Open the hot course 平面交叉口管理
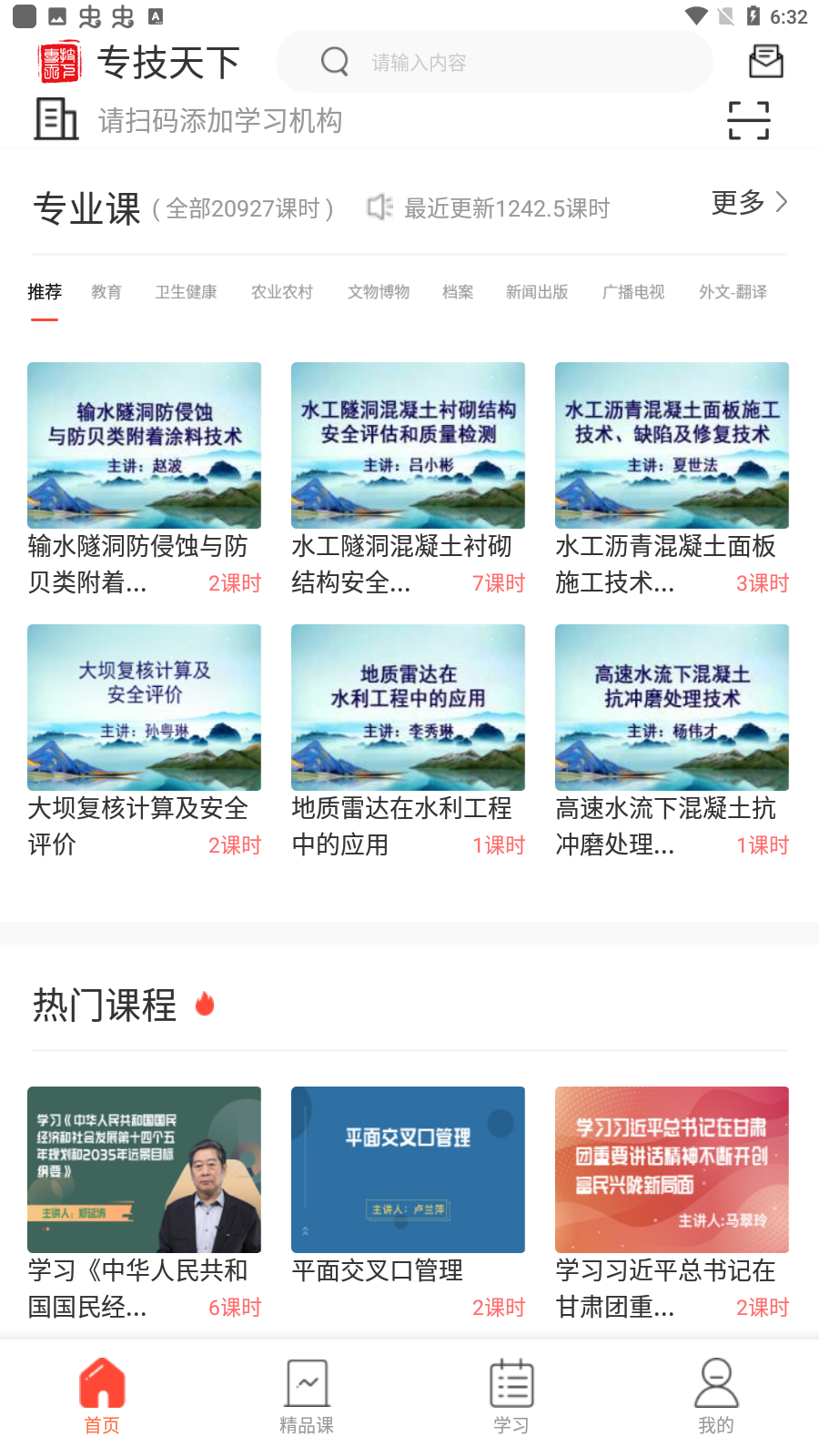 (408, 1170)
